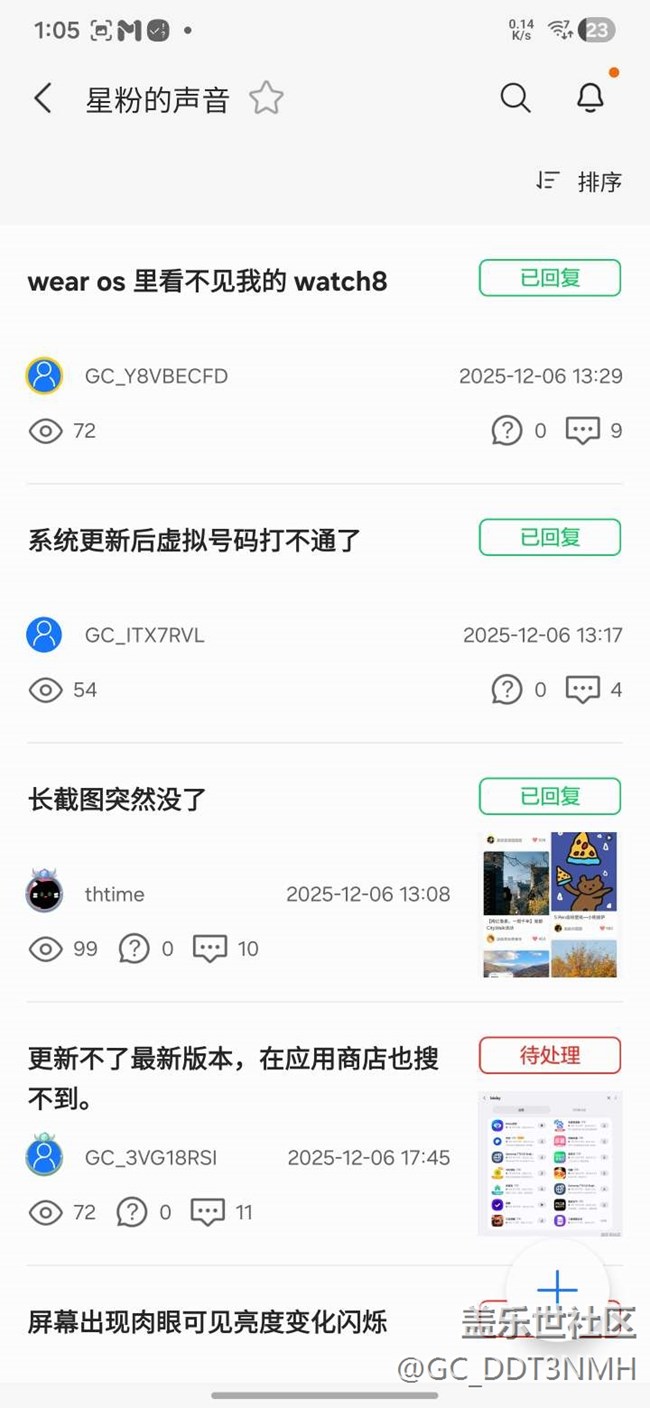This screenshot has height=1408, width=650.
Task: Open GC_Y8VBECFD's profile avatar
Action: pyautogui.click(x=44, y=376)
